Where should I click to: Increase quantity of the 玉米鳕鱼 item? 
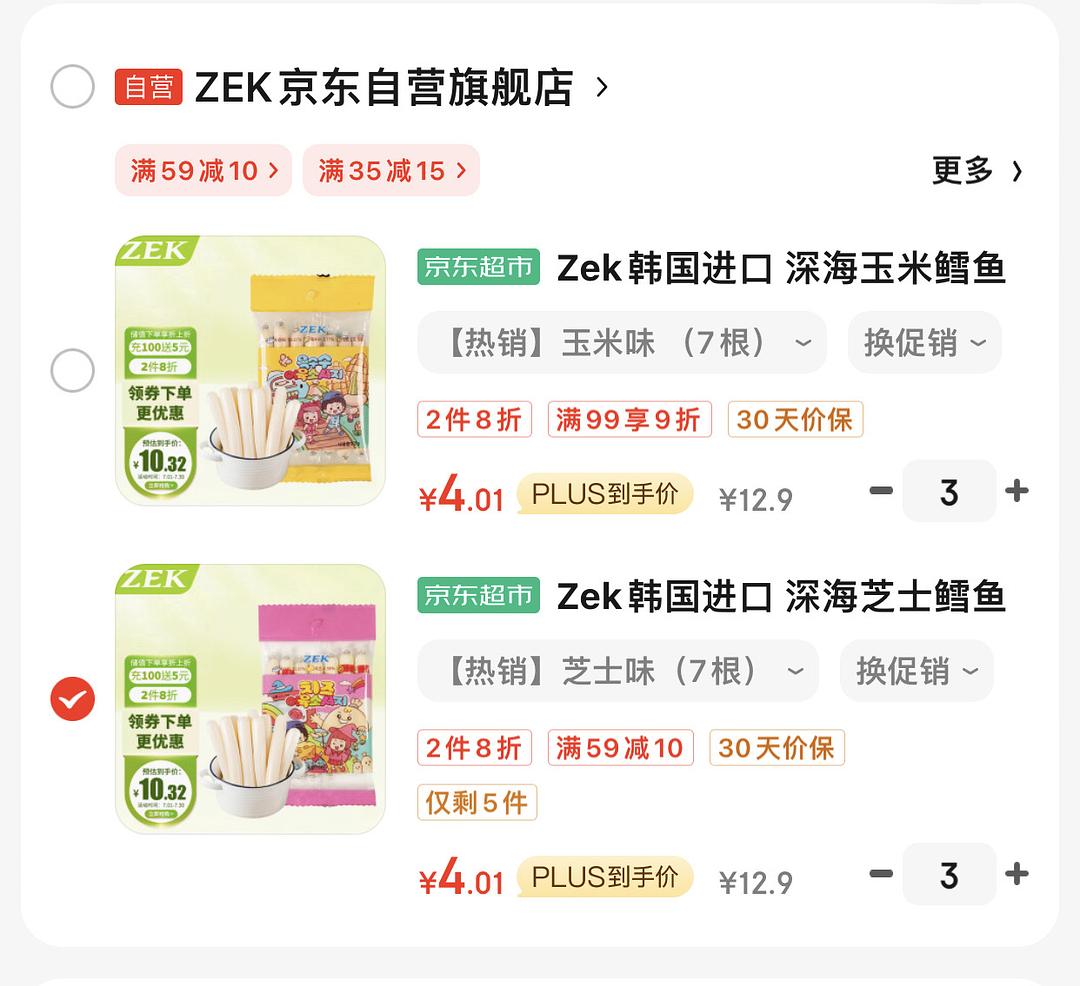pos(1017,491)
